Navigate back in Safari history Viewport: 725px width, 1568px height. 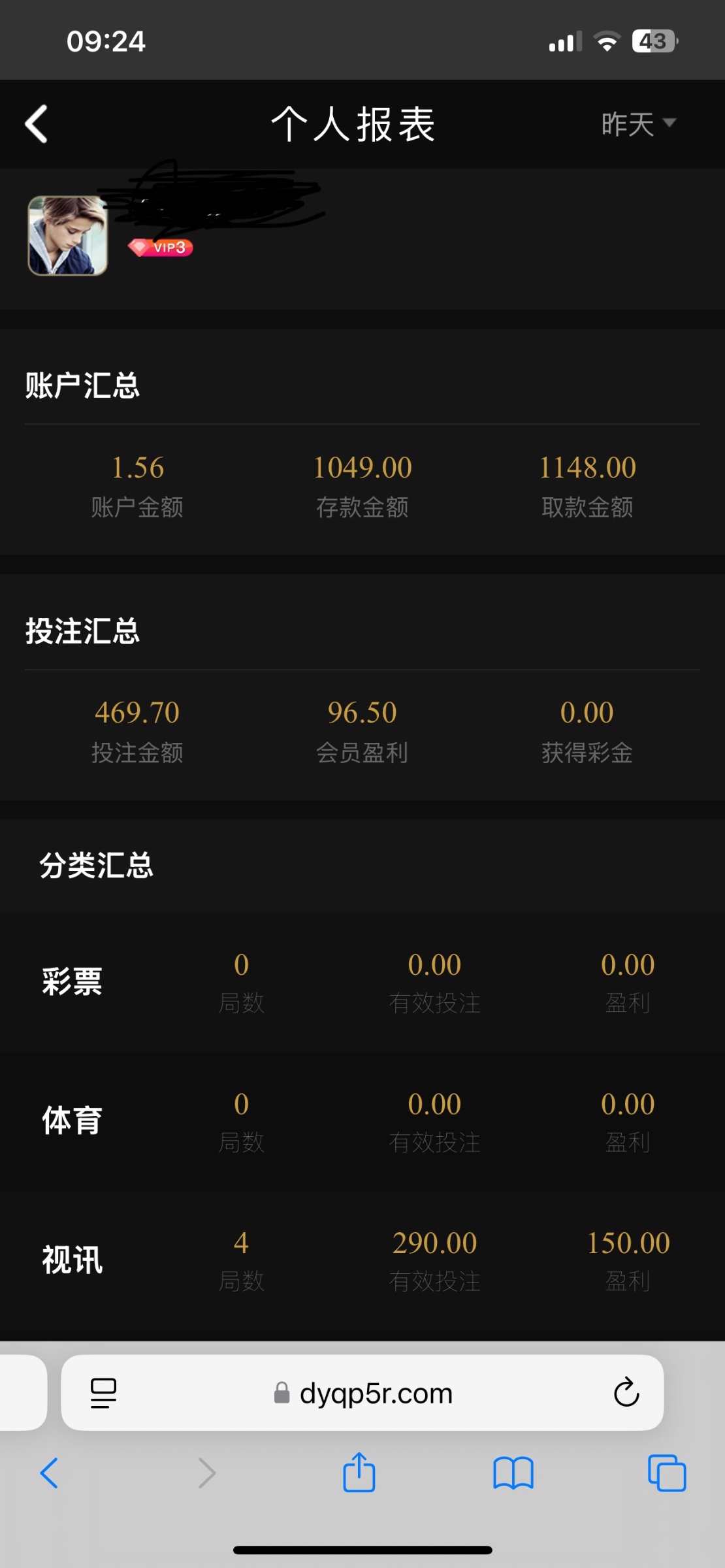(50, 1473)
